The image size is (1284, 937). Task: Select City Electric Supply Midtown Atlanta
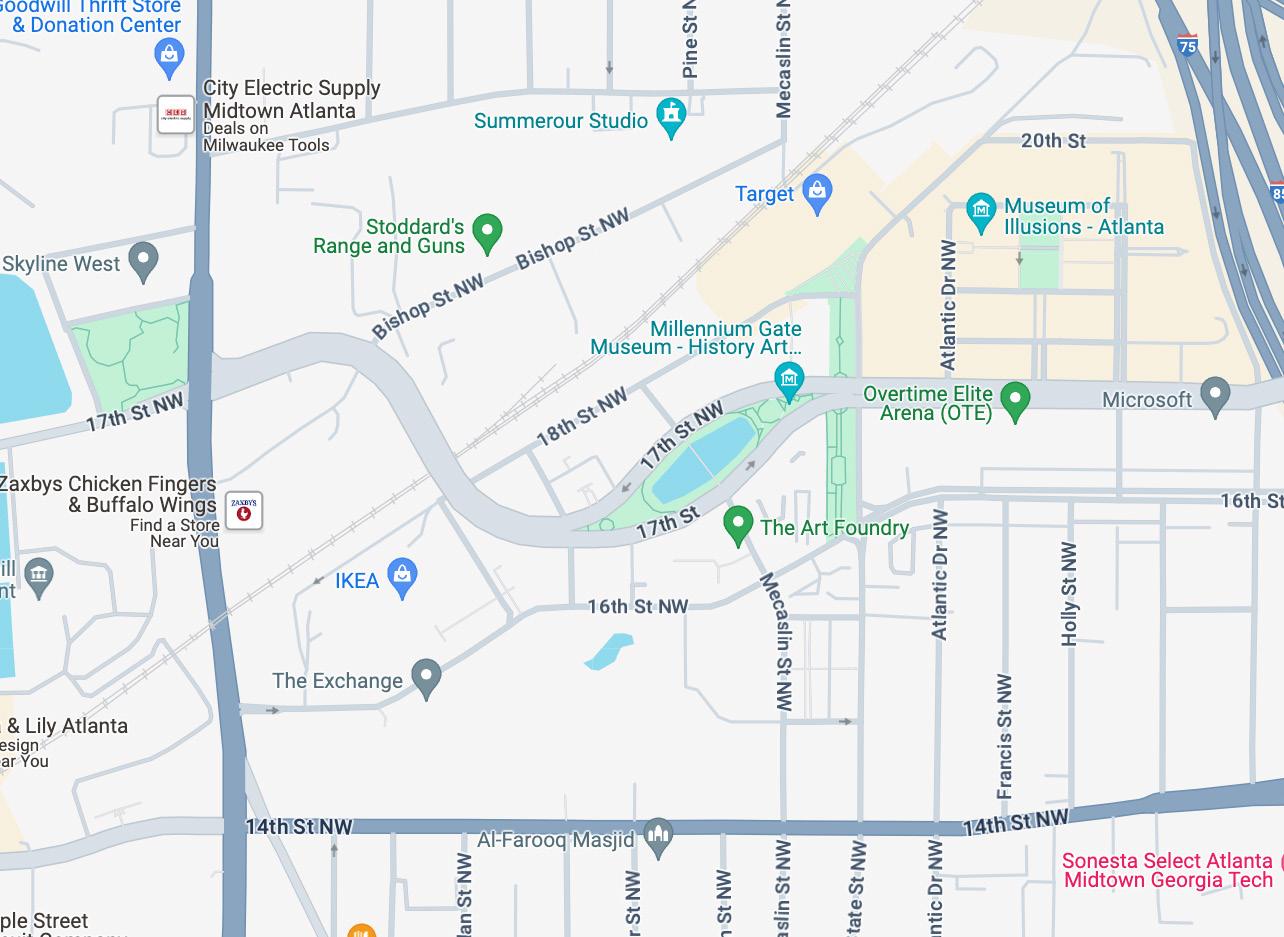176,114
